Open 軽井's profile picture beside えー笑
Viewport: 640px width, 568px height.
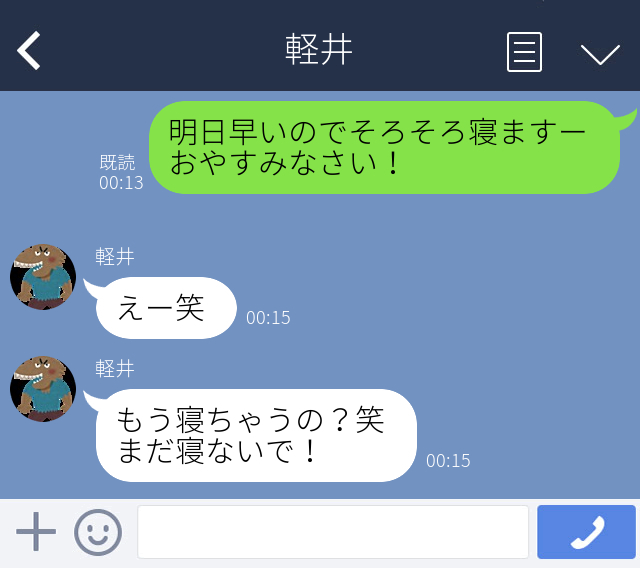pos(43,277)
